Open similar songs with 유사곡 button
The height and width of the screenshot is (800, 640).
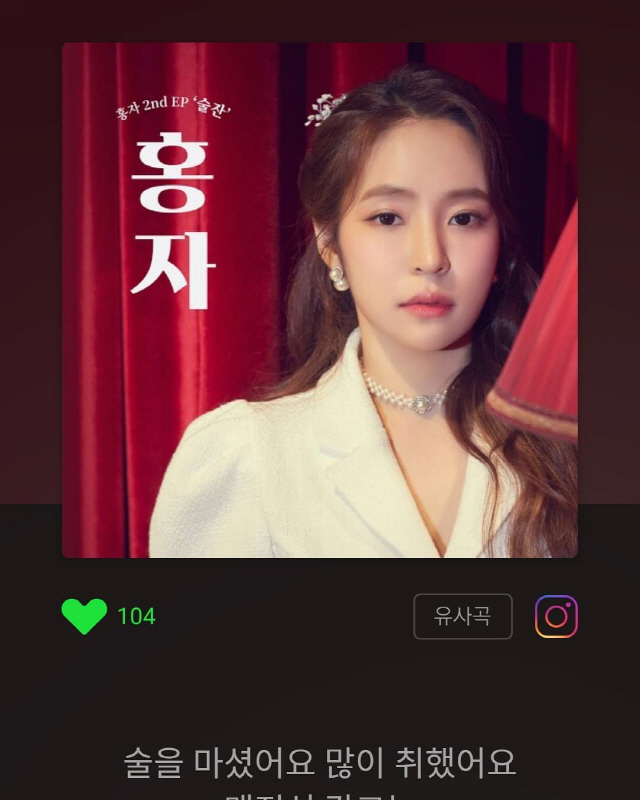(x=462, y=616)
